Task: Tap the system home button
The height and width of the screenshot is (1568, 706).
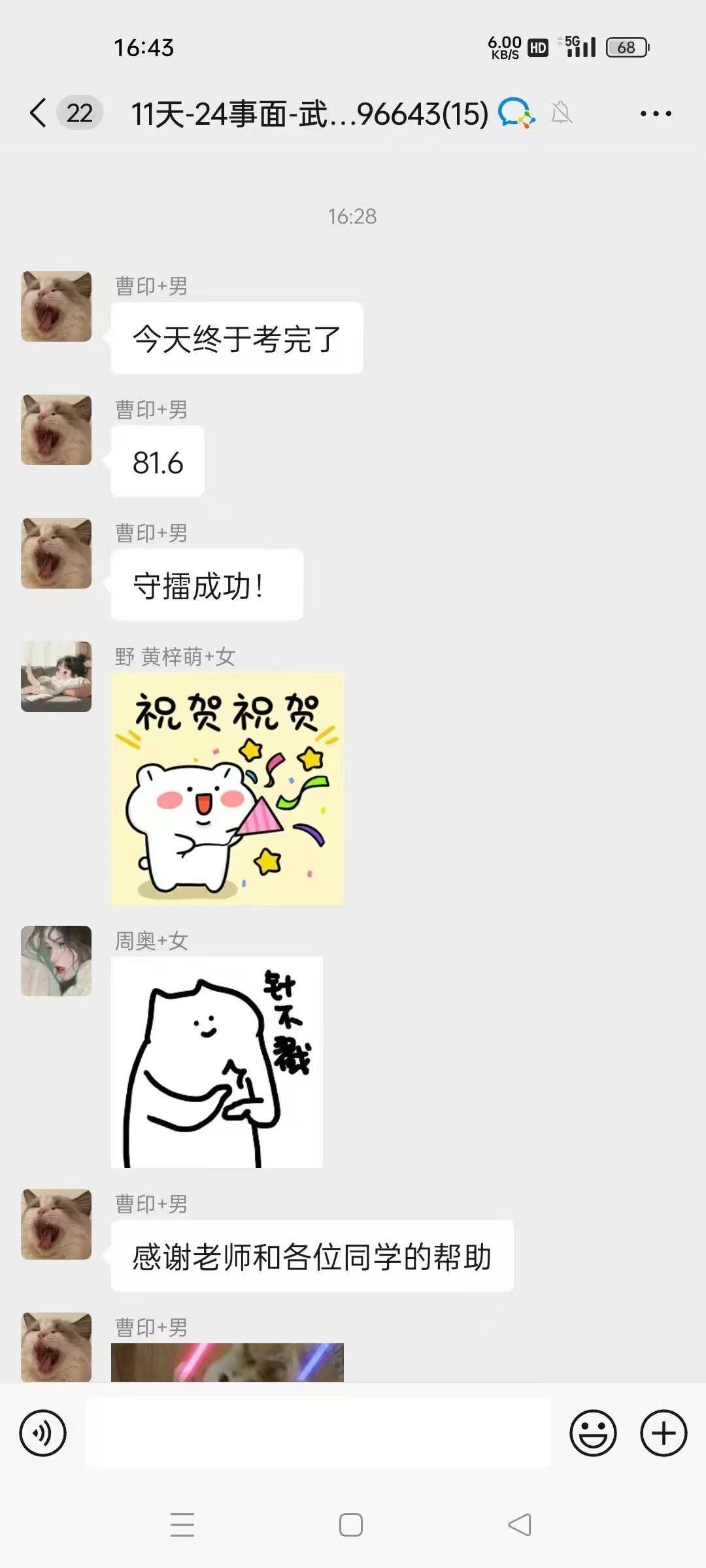Action: click(x=351, y=1525)
